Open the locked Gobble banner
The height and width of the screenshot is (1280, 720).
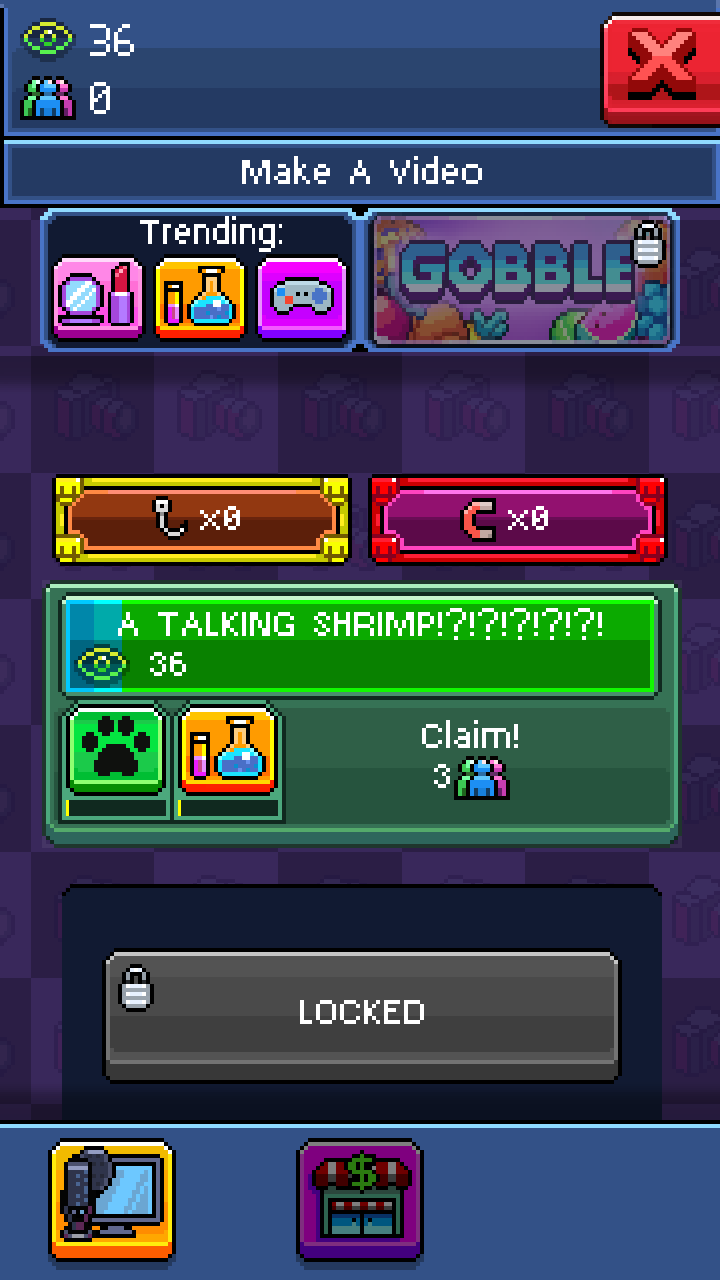coord(520,278)
